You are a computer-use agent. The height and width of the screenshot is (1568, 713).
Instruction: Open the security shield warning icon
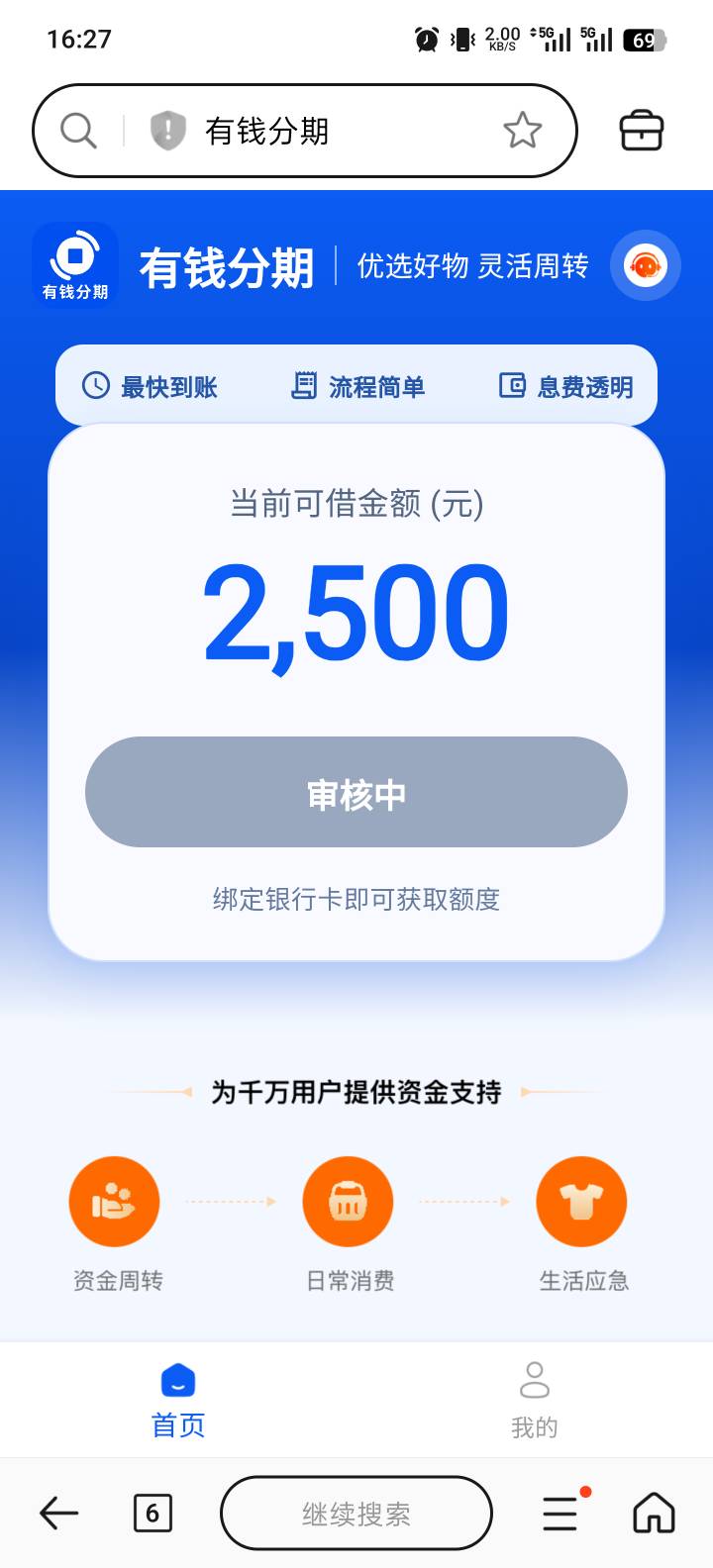coord(168,131)
